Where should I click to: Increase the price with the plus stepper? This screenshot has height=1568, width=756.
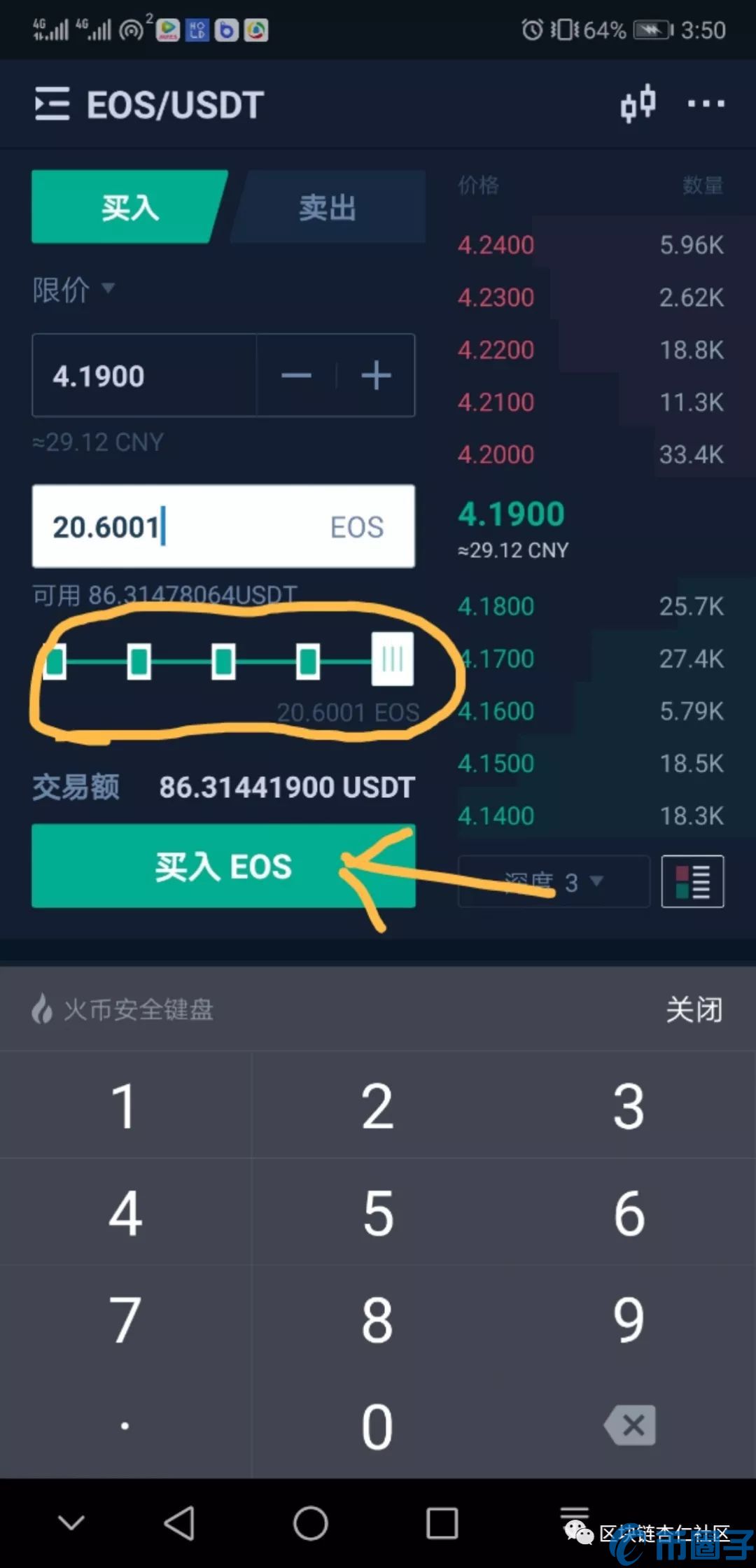(376, 376)
